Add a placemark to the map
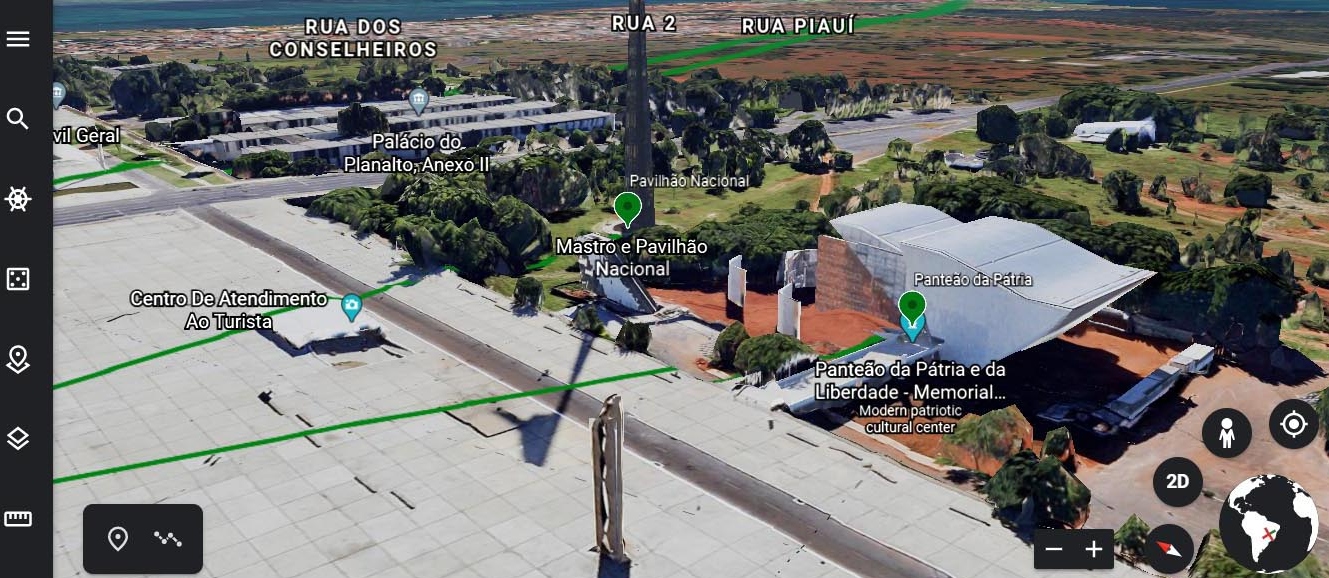Screen dimensions: 1329x578 [x=118, y=539]
